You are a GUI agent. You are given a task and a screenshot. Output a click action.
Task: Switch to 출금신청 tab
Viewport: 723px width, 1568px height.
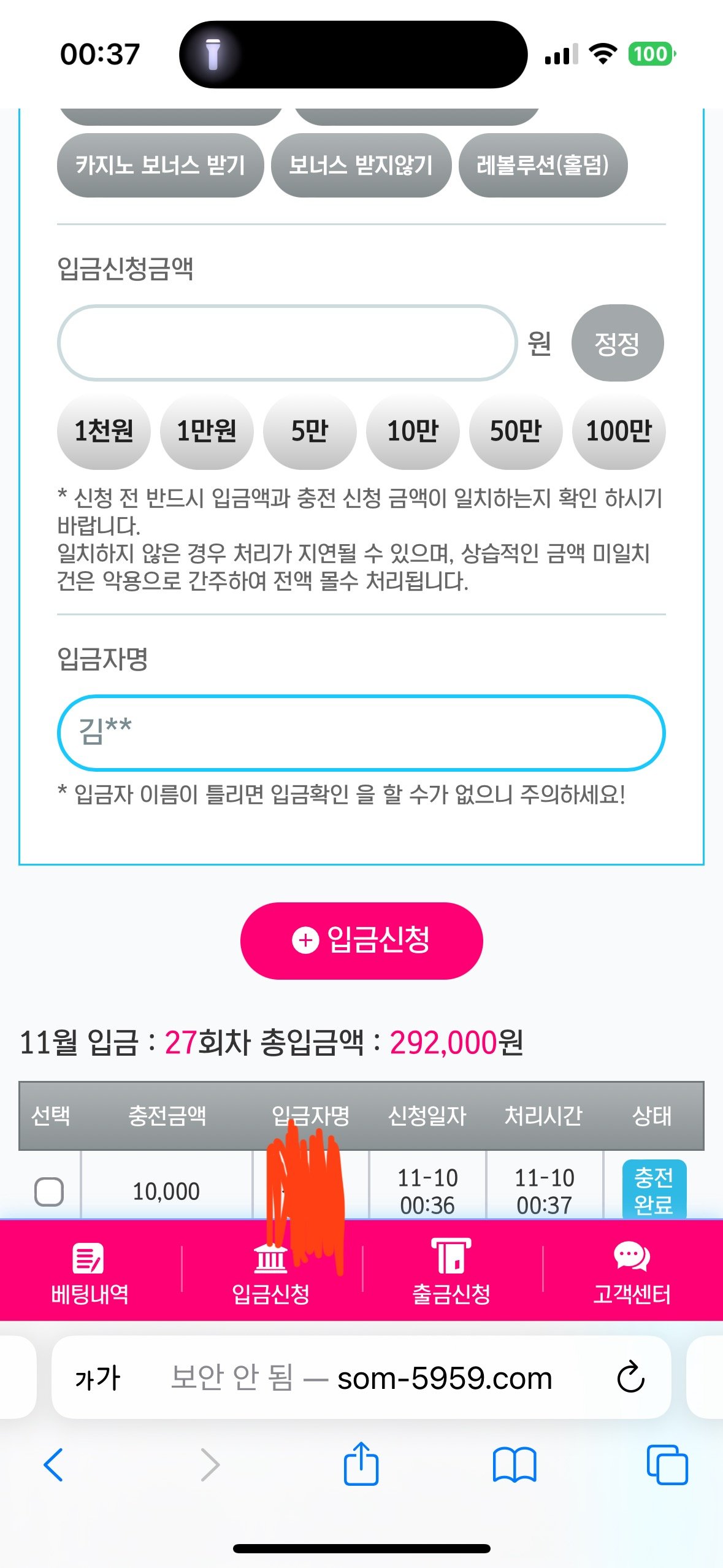click(451, 1270)
